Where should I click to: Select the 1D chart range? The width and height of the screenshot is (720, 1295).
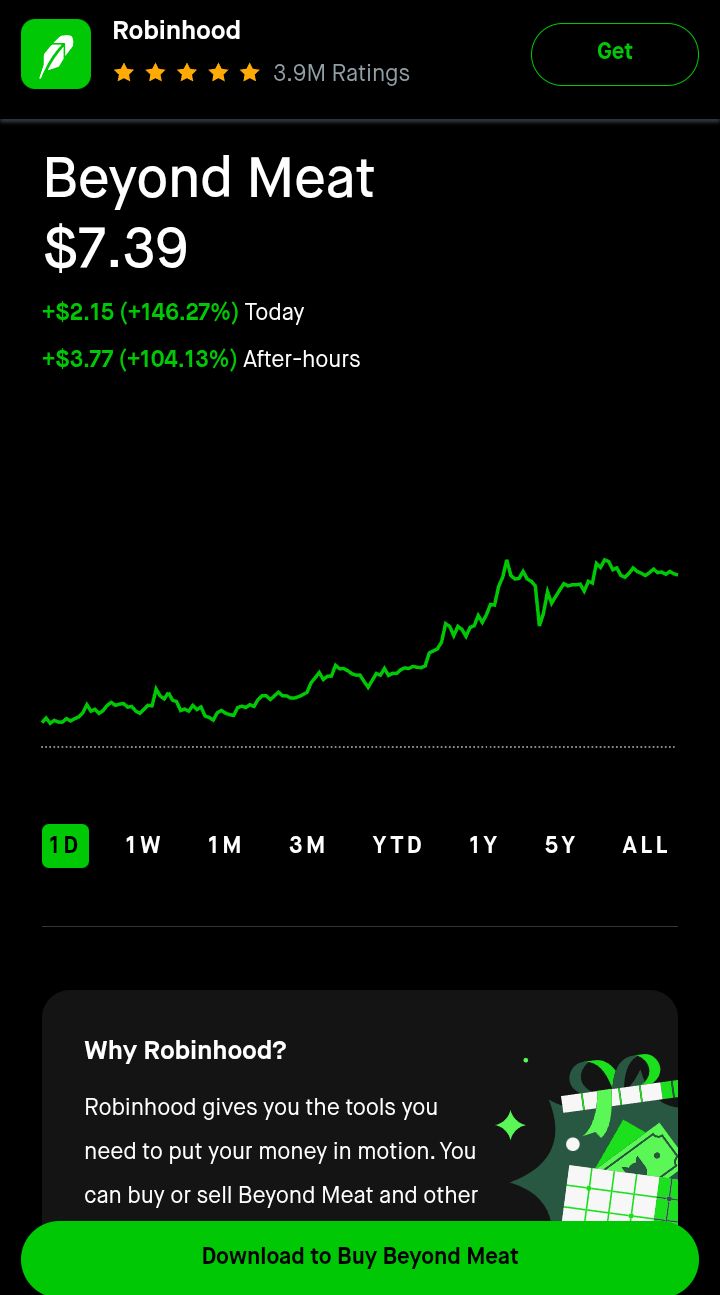pos(65,845)
